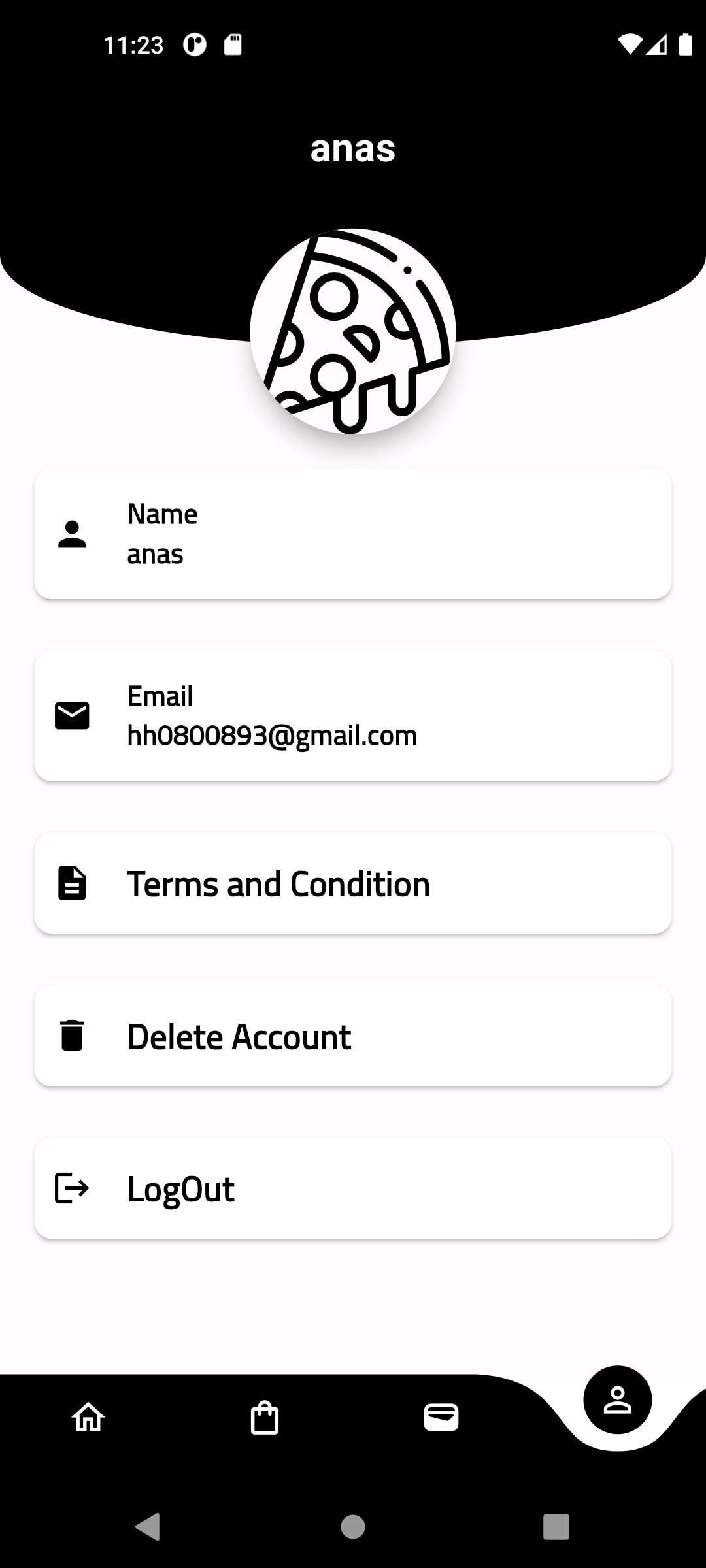This screenshot has height=1568, width=706.
Task: Go to the wallet tab
Action: [x=441, y=1418]
